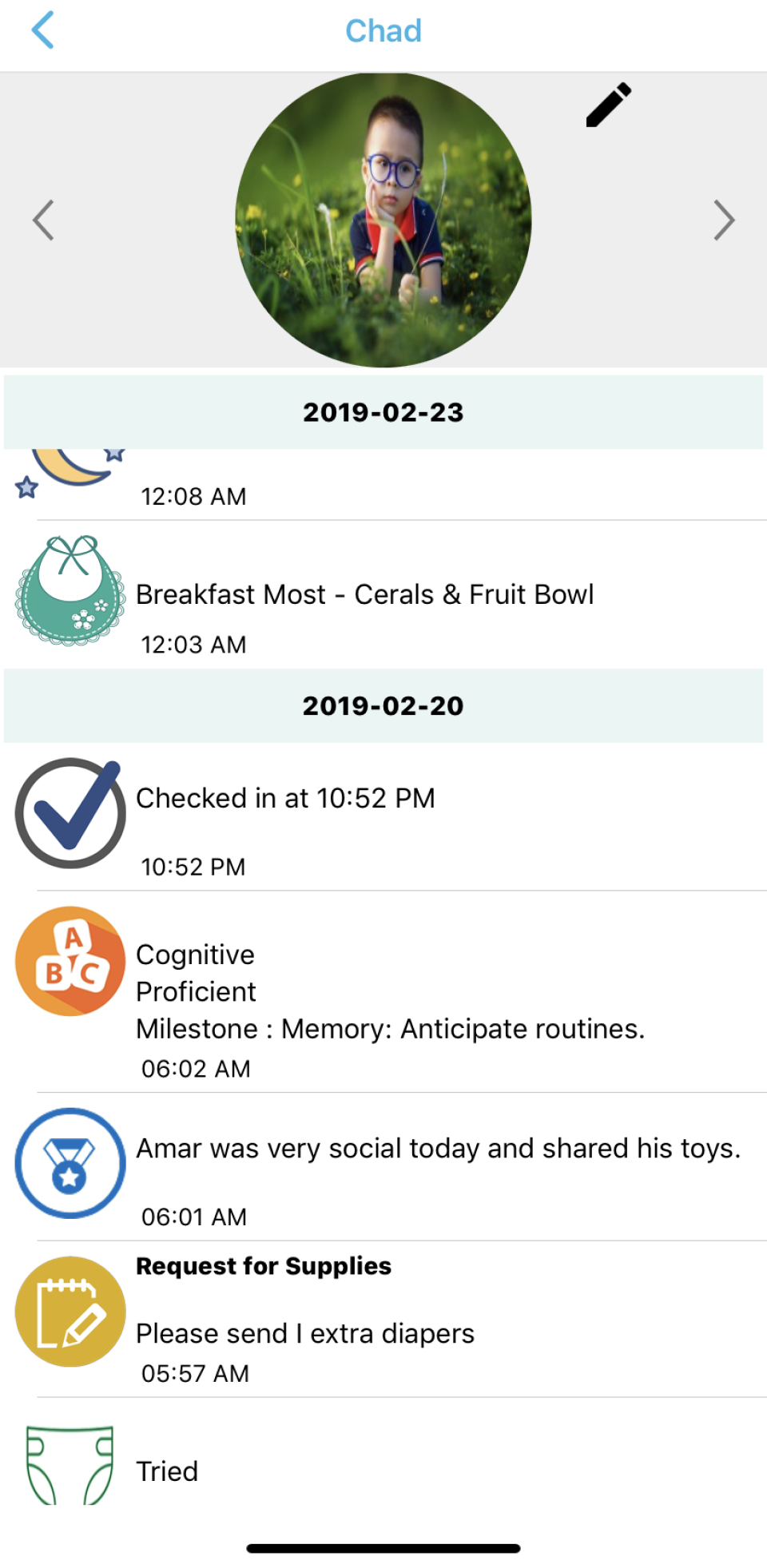Show the previous child with left arrow
The image size is (767, 1568).
pos(44,220)
